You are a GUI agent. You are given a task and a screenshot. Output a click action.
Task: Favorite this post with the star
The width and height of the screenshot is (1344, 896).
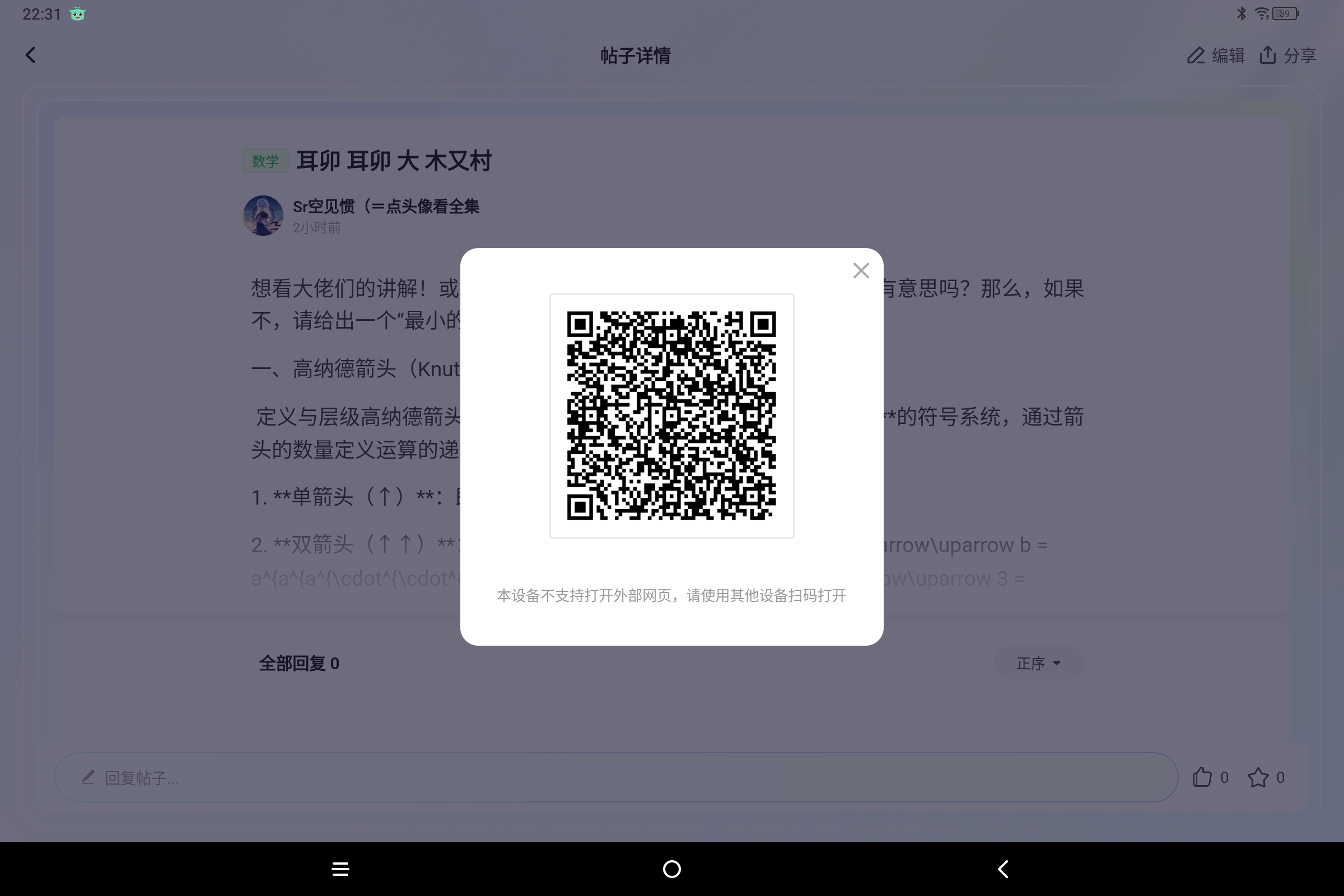coord(1258,777)
